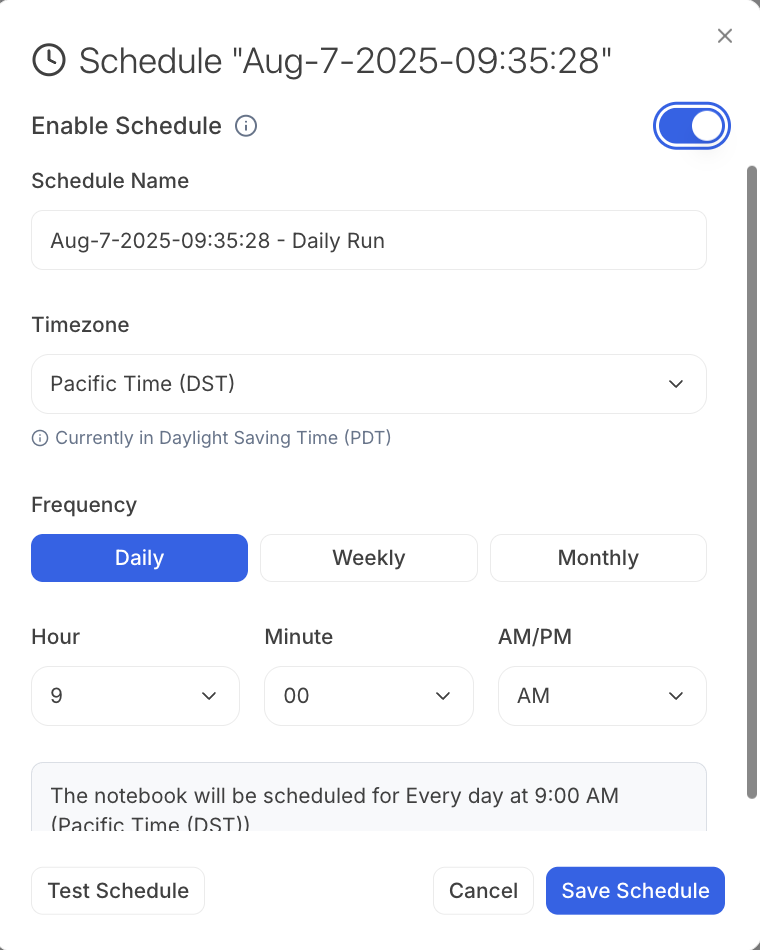The width and height of the screenshot is (760, 950).
Task: Open the AM/PM selector
Action: (602, 696)
